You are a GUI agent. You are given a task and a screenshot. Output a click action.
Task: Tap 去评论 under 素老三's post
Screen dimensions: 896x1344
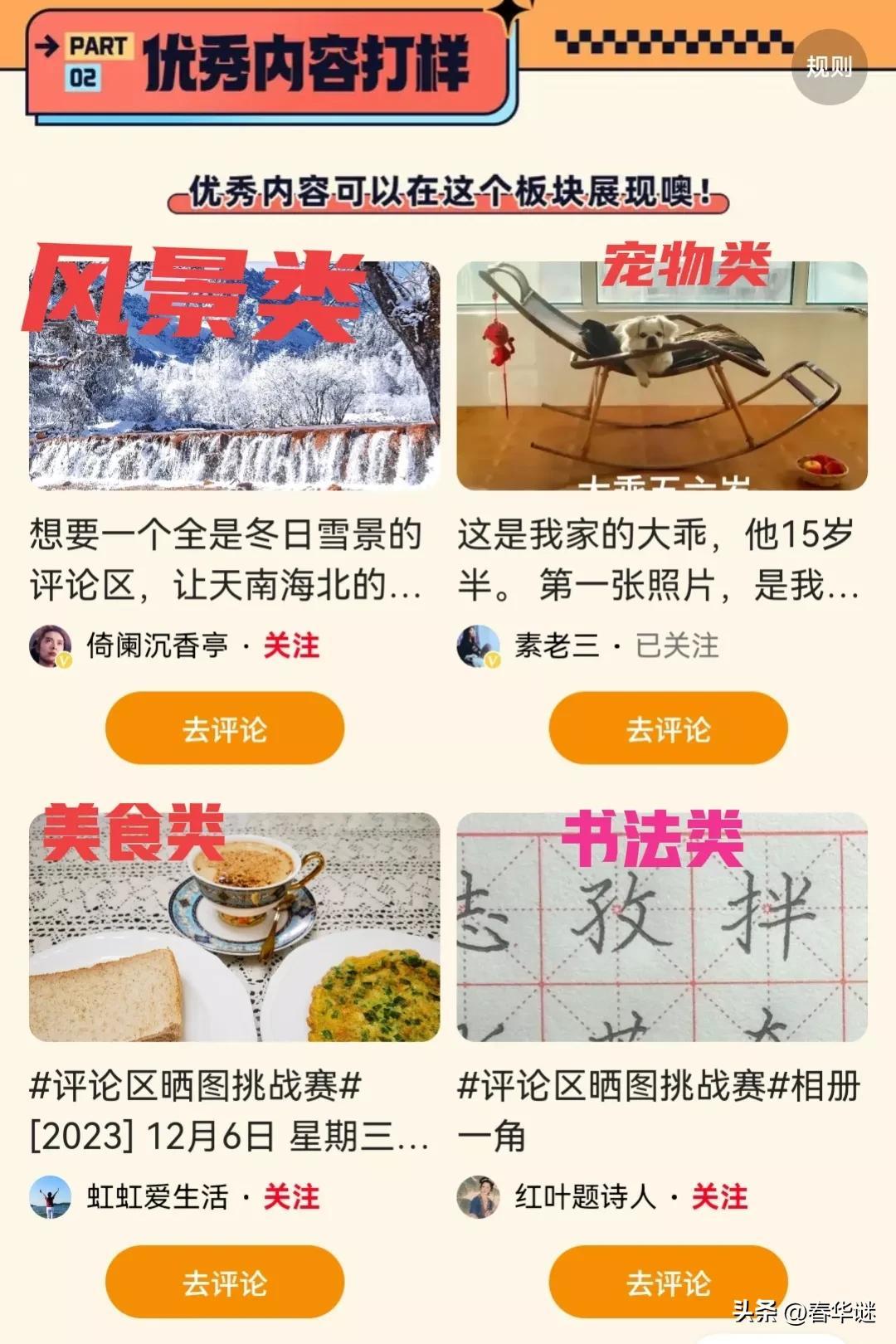668,729
